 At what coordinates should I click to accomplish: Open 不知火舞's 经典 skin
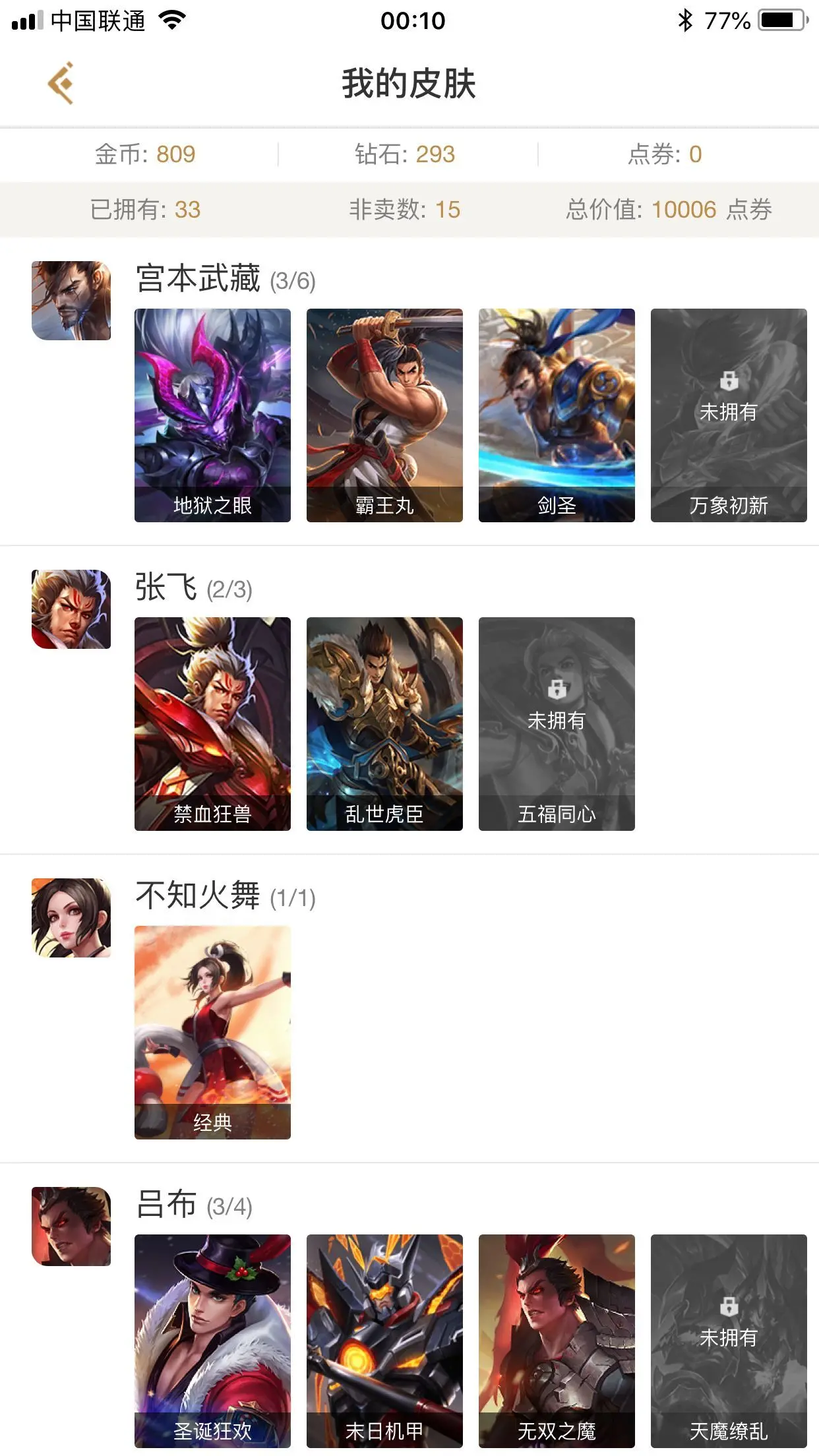[x=212, y=1033]
